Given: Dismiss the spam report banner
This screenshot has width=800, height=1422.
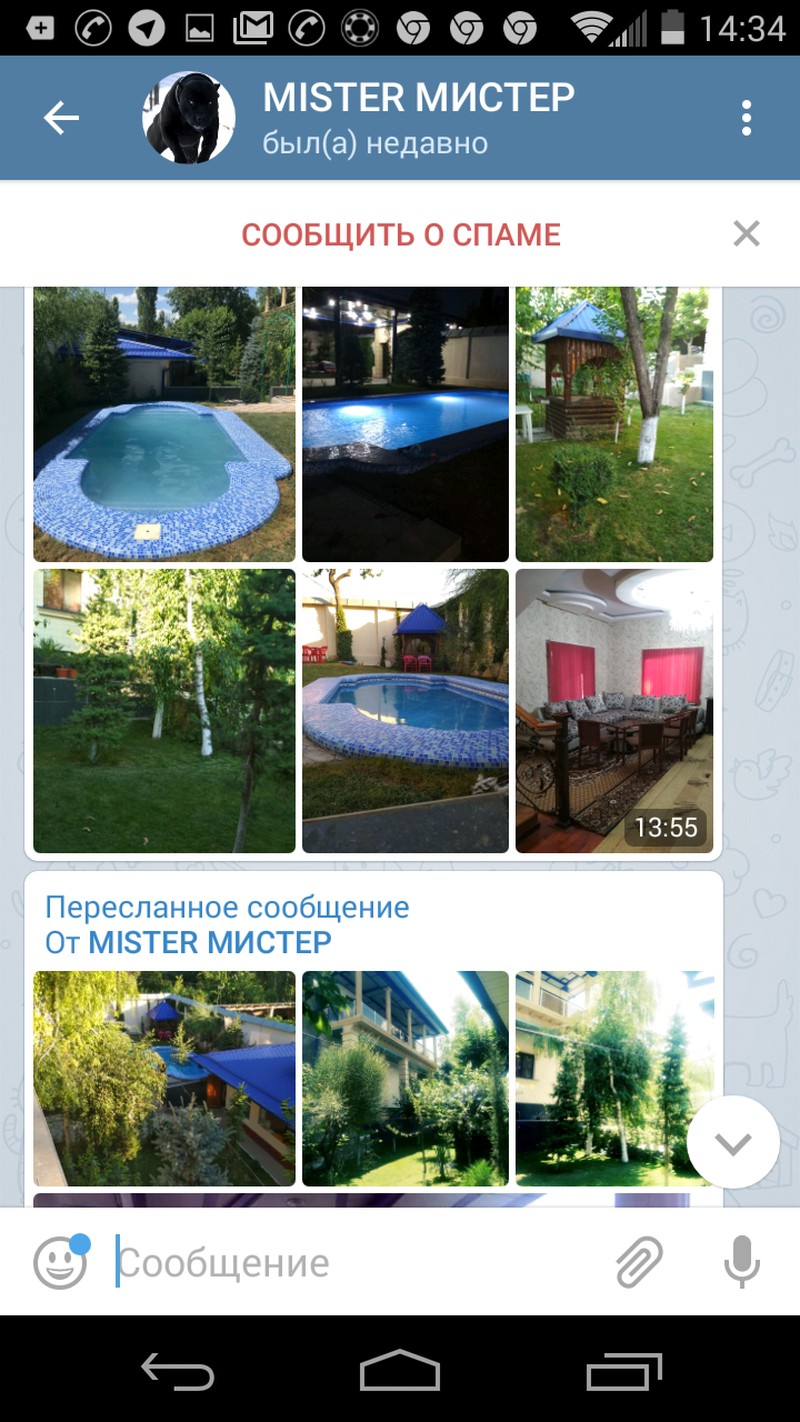Looking at the screenshot, I should pos(746,234).
